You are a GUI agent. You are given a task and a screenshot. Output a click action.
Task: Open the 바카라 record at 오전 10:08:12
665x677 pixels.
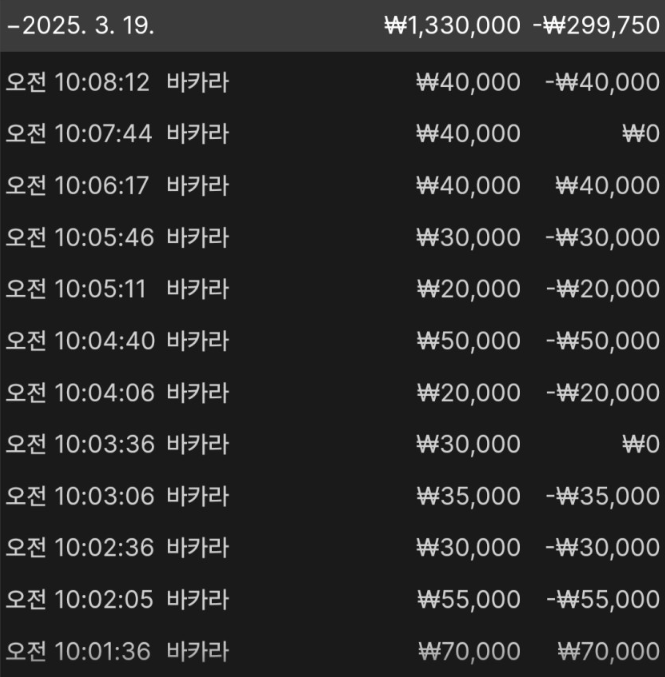[332, 82]
